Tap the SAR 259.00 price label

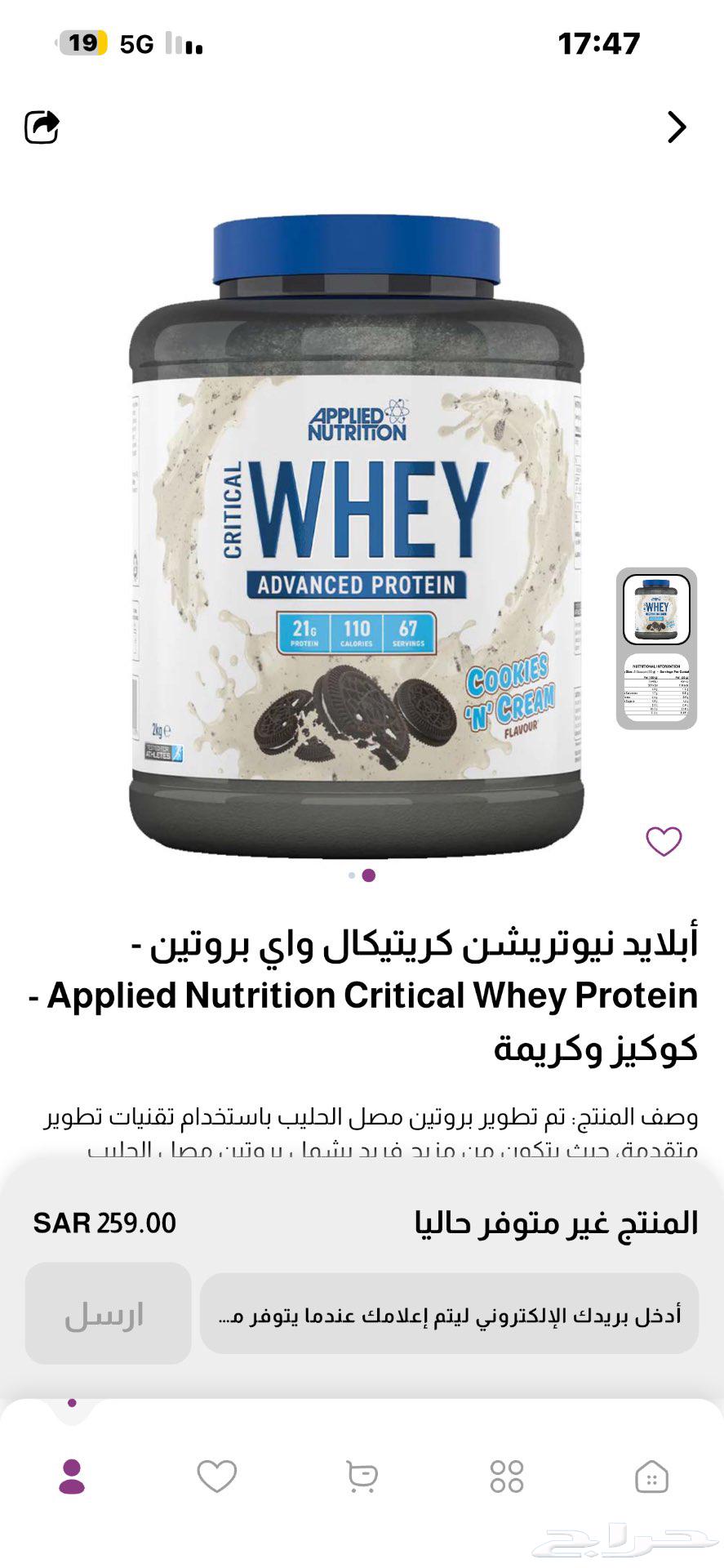tap(106, 1223)
